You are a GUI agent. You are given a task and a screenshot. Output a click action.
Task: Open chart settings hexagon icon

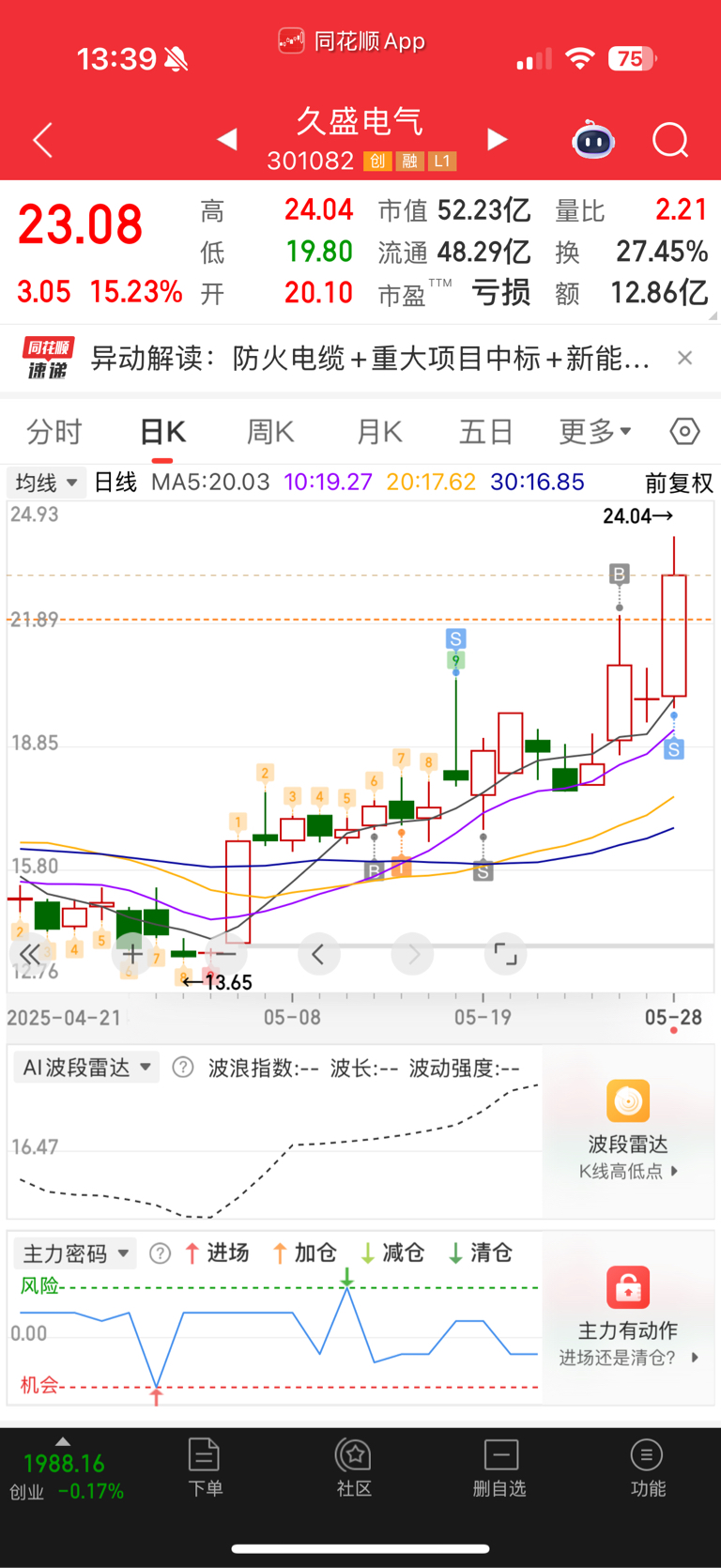(684, 432)
